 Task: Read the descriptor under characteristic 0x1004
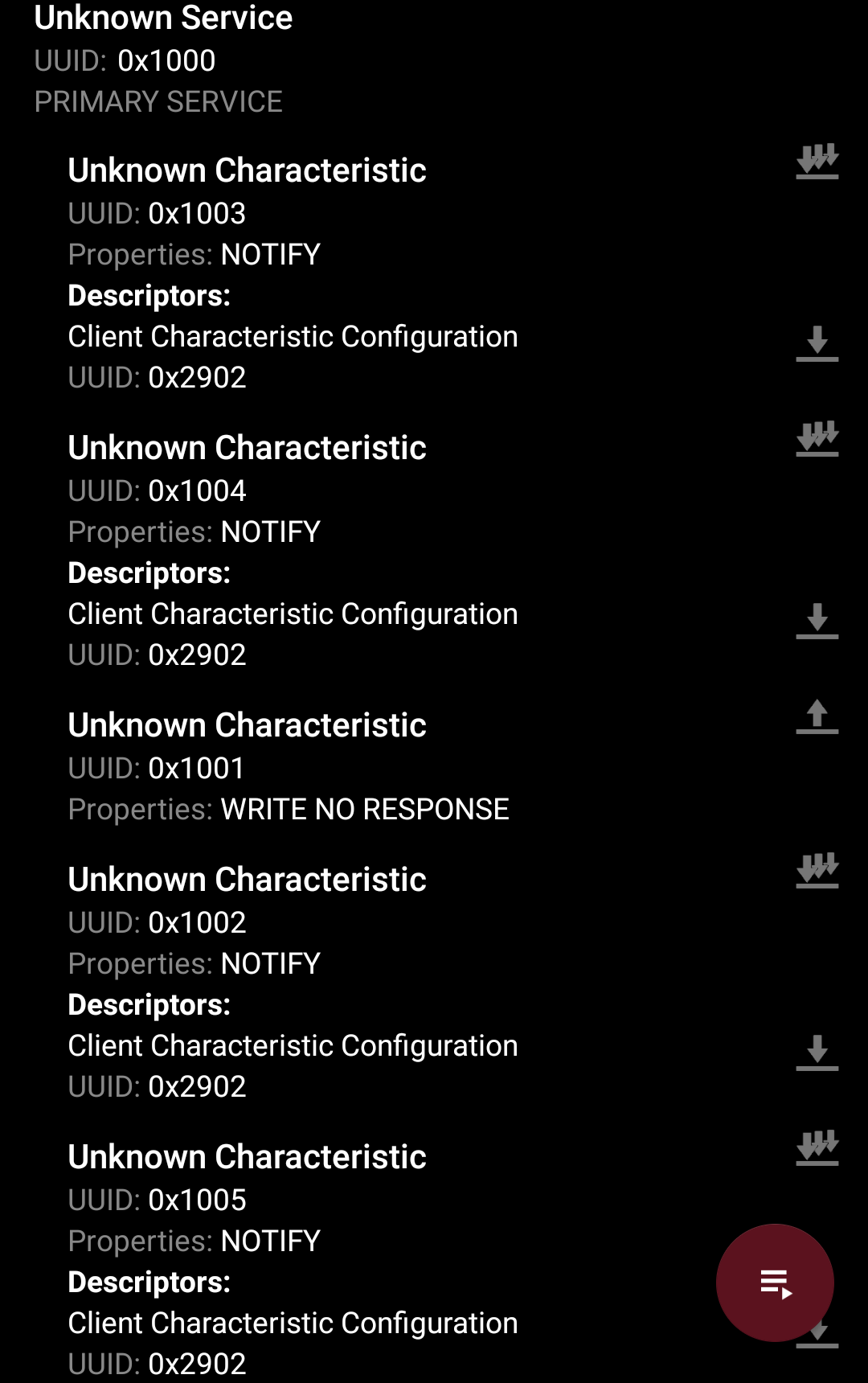(817, 621)
